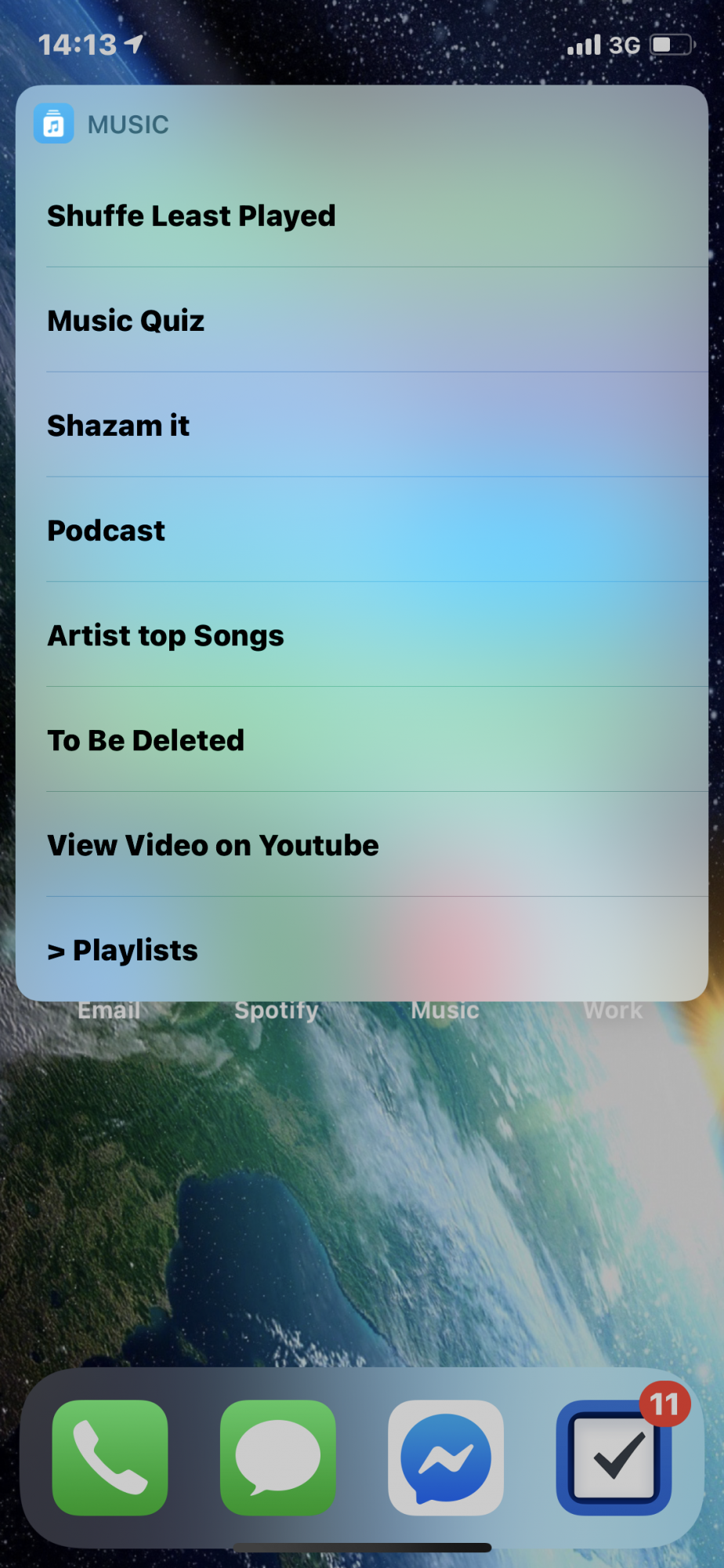Image resolution: width=724 pixels, height=1568 pixels.
Task: Run the Shuffe Least Played shortcut
Action: [x=191, y=216]
